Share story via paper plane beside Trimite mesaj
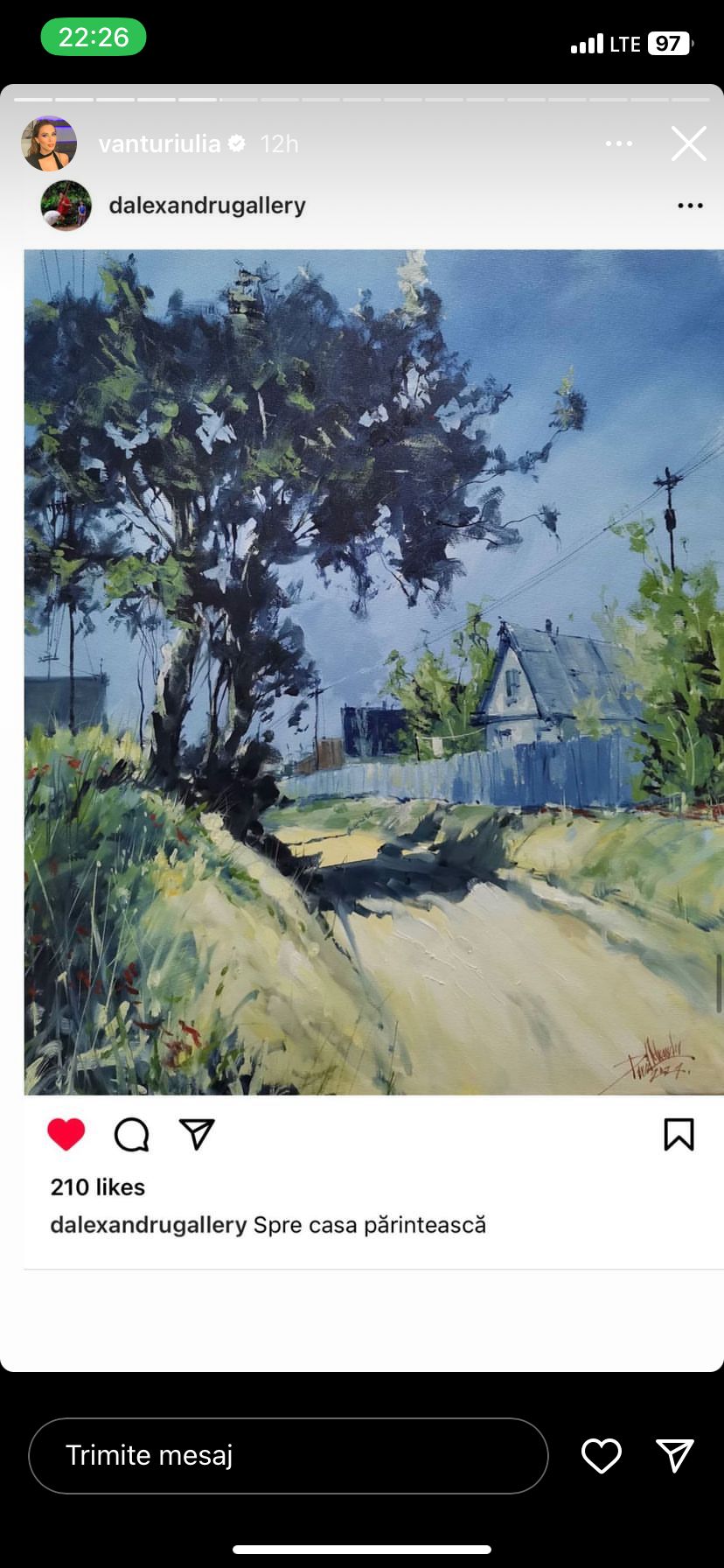This screenshot has height=1568, width=724. click(x=674, y=1455)
